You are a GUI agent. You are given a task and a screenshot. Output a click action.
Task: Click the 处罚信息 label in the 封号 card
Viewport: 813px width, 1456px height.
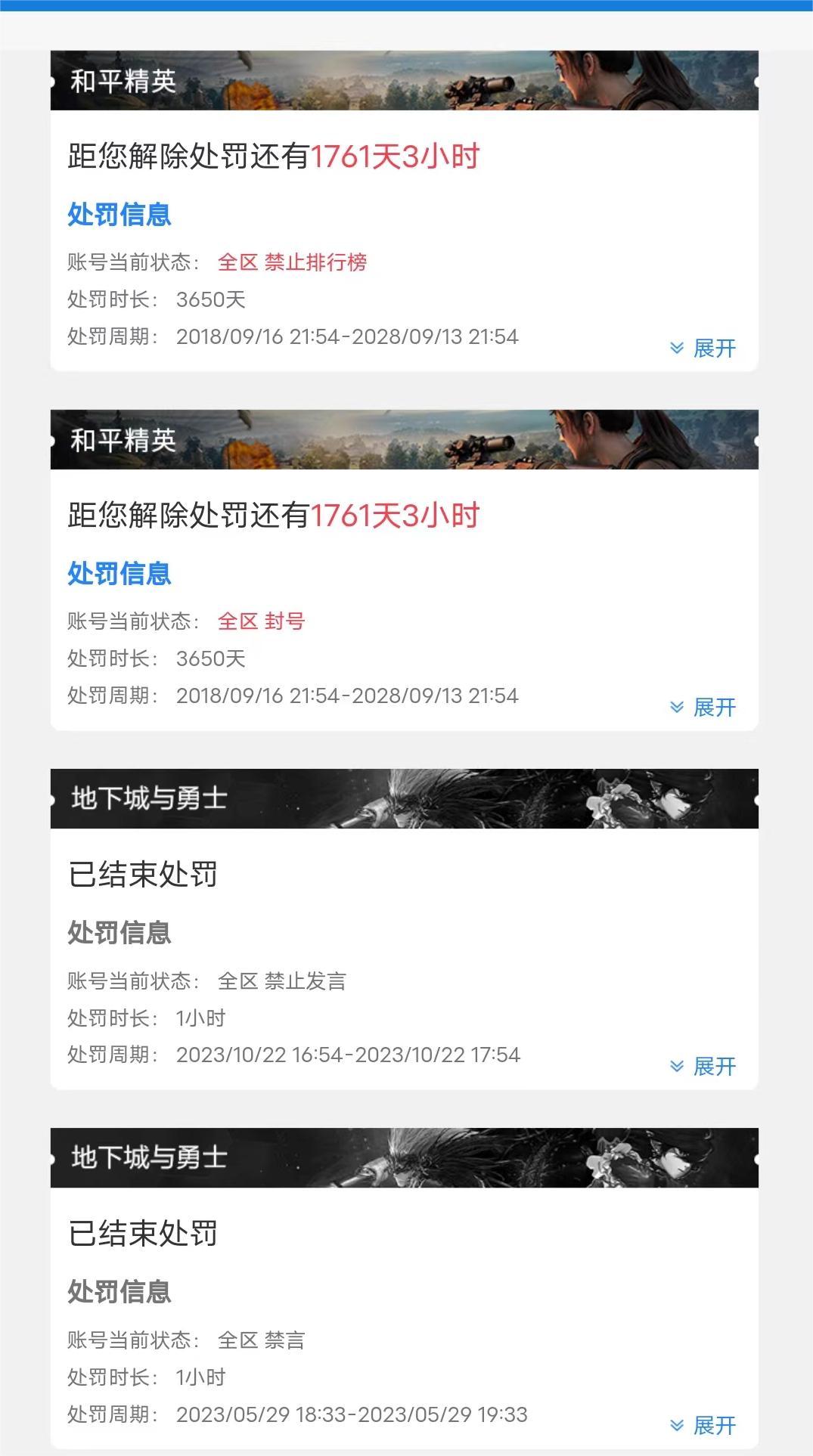pos(118,575)
